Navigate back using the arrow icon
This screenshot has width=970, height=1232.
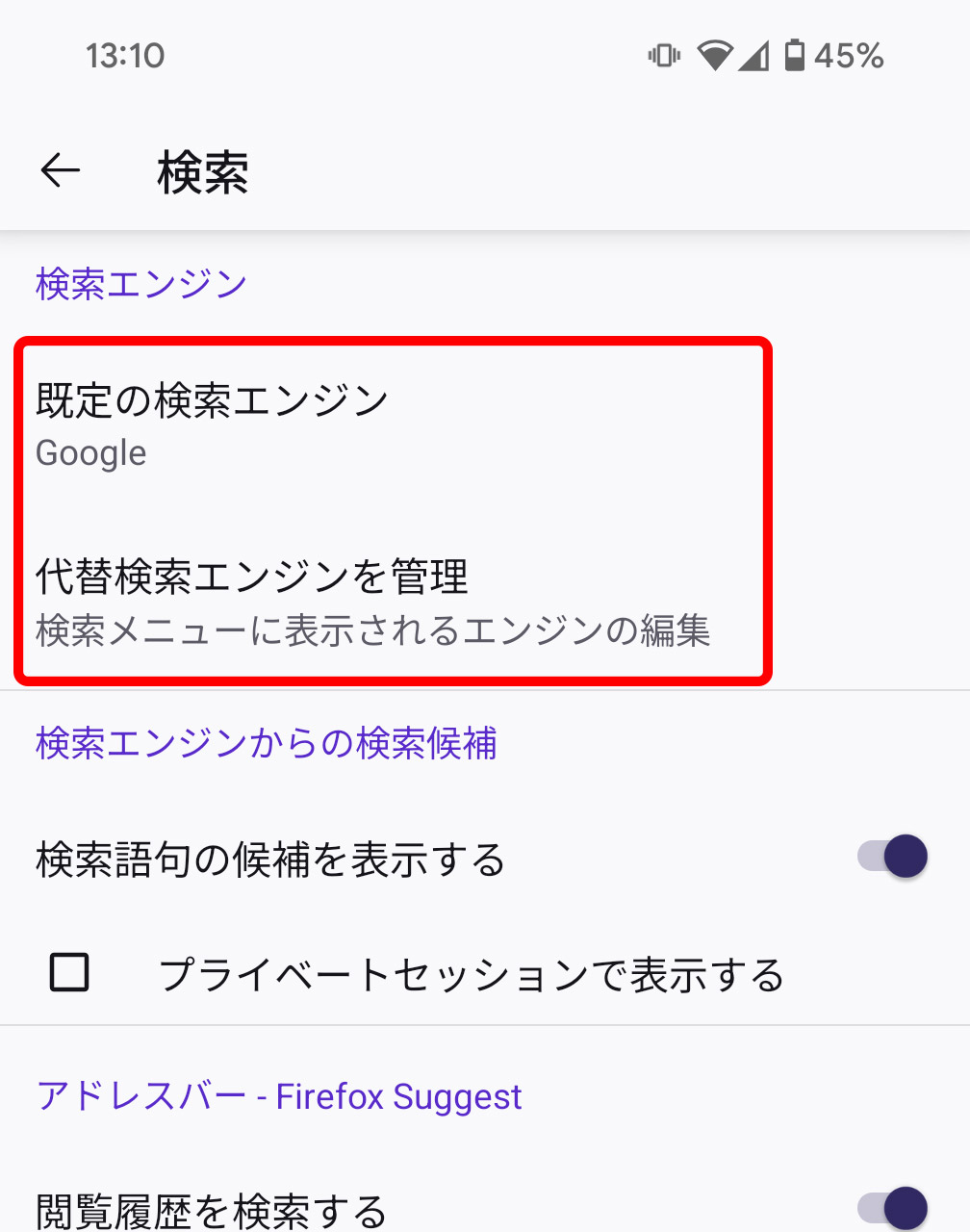pos(60,169)
